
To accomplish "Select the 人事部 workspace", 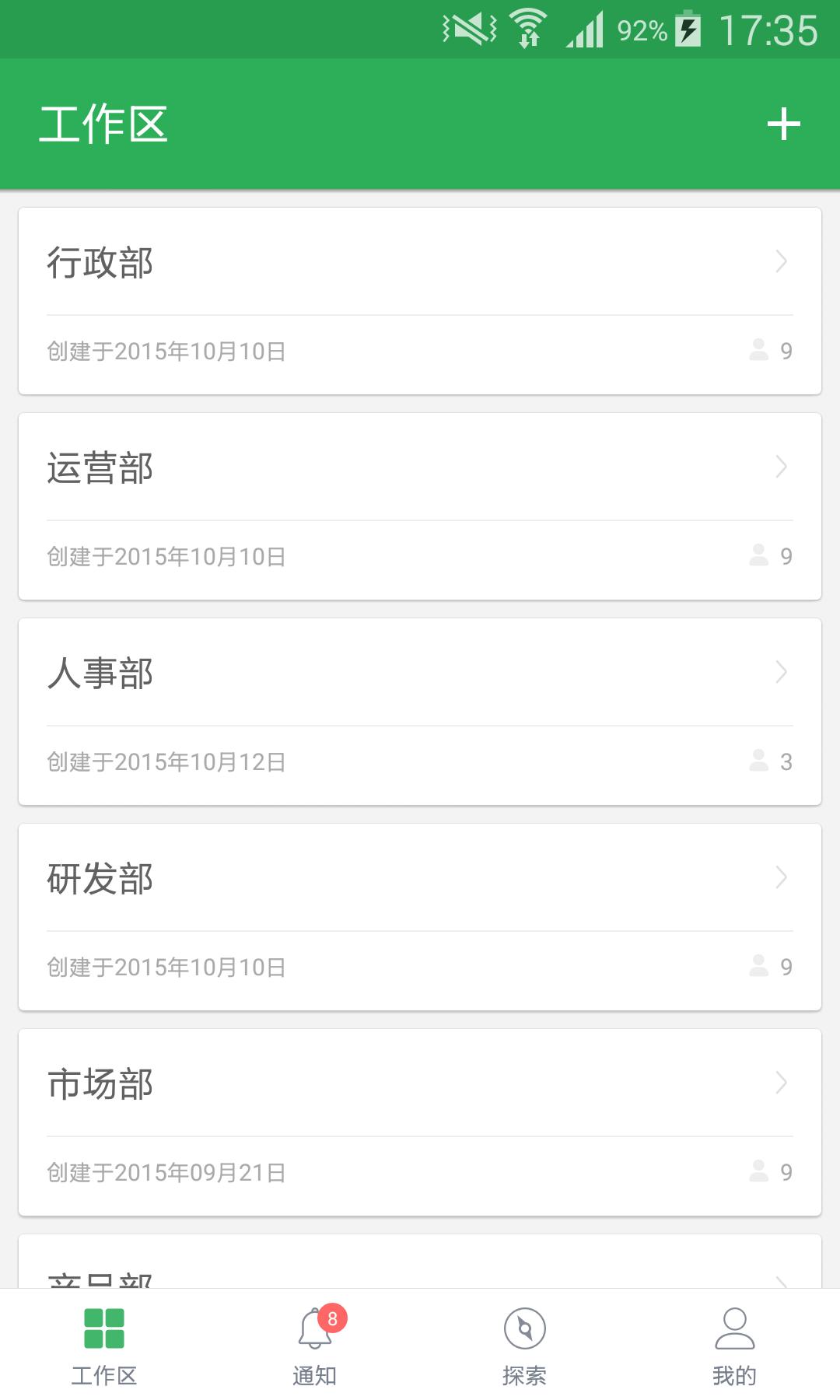I will [x=420, y=712].
